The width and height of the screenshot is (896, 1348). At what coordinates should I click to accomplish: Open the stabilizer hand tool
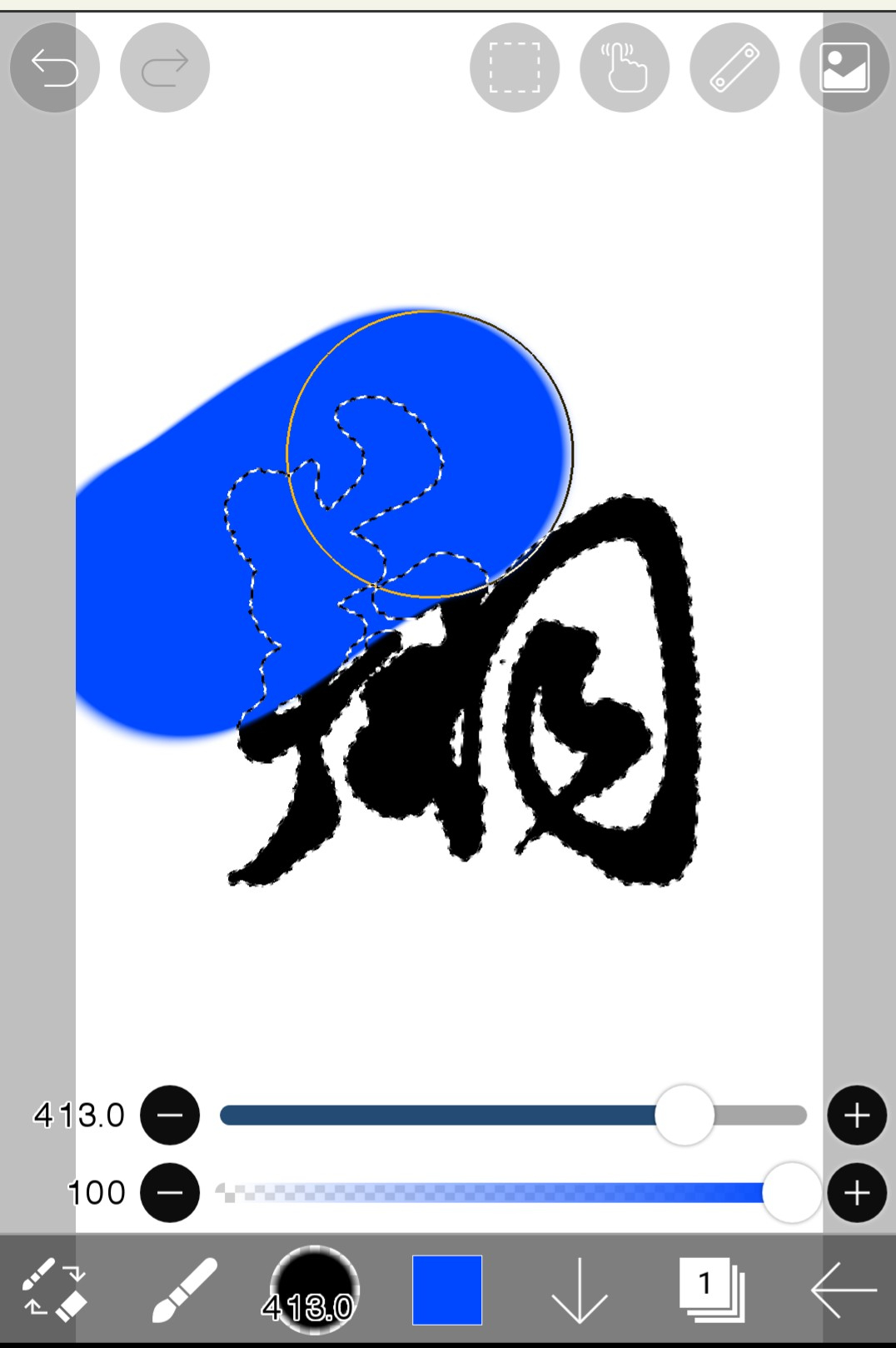pos(625,67)
